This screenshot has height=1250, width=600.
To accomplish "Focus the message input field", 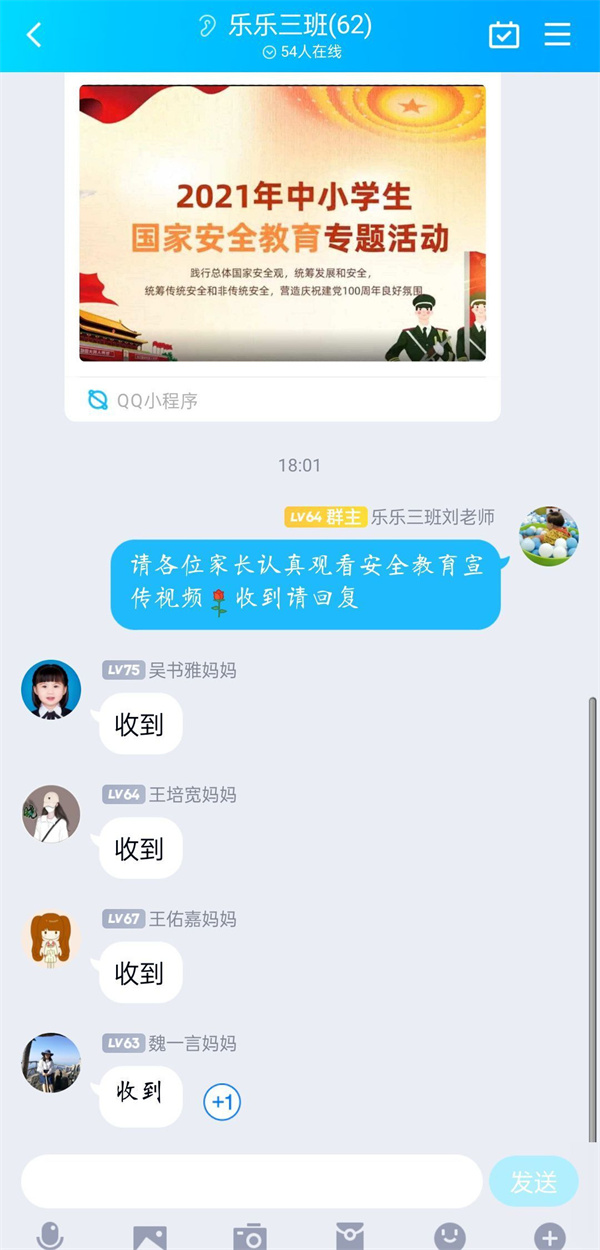I will tap(251, 1181).
